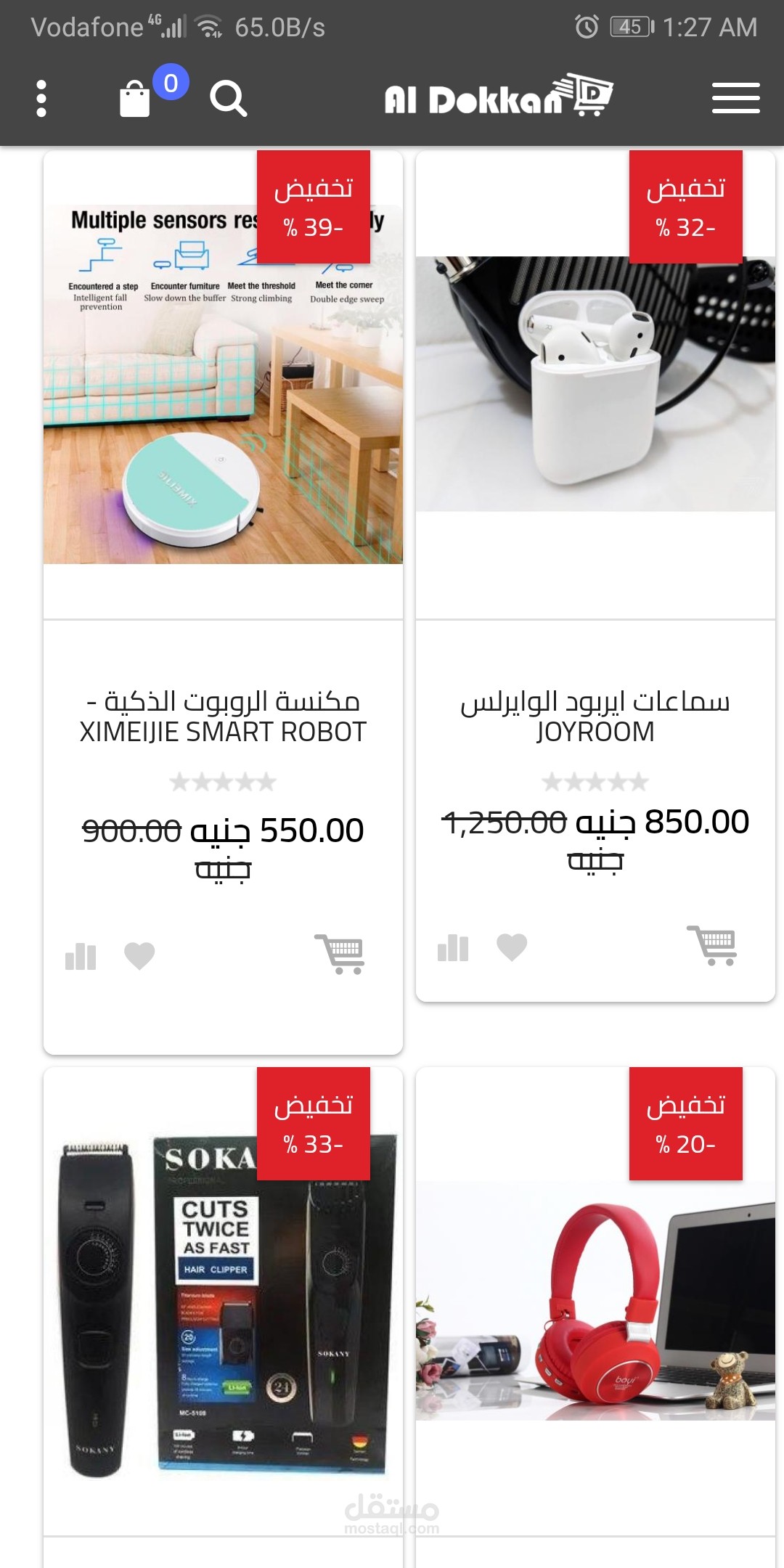
Task: Open the search magnifier
Action: tap(229, 99)
